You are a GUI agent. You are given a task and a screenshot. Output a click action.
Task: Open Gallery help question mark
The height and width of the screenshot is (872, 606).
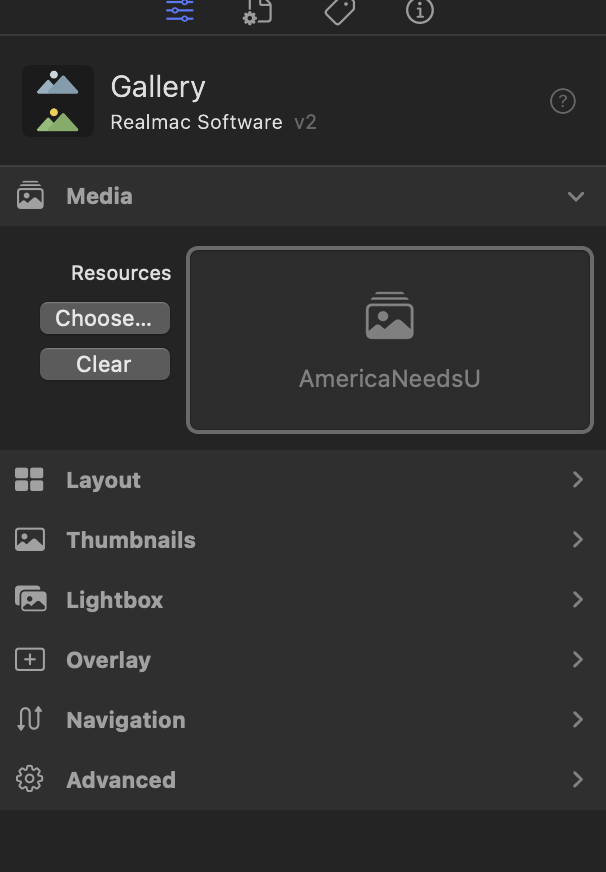coord(563,101)
